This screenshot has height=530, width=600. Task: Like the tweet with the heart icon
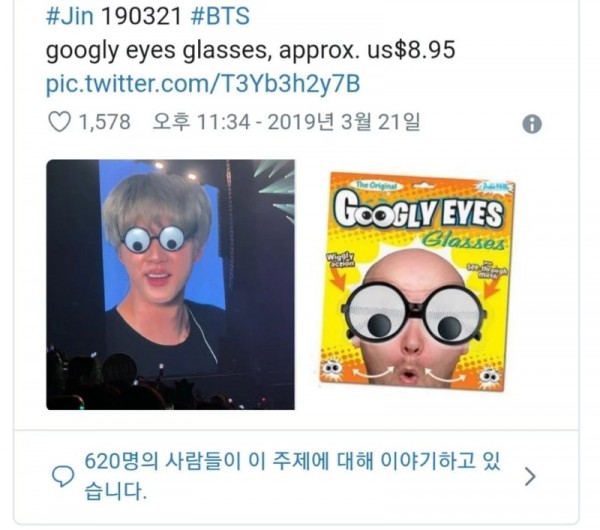point(62,123)
